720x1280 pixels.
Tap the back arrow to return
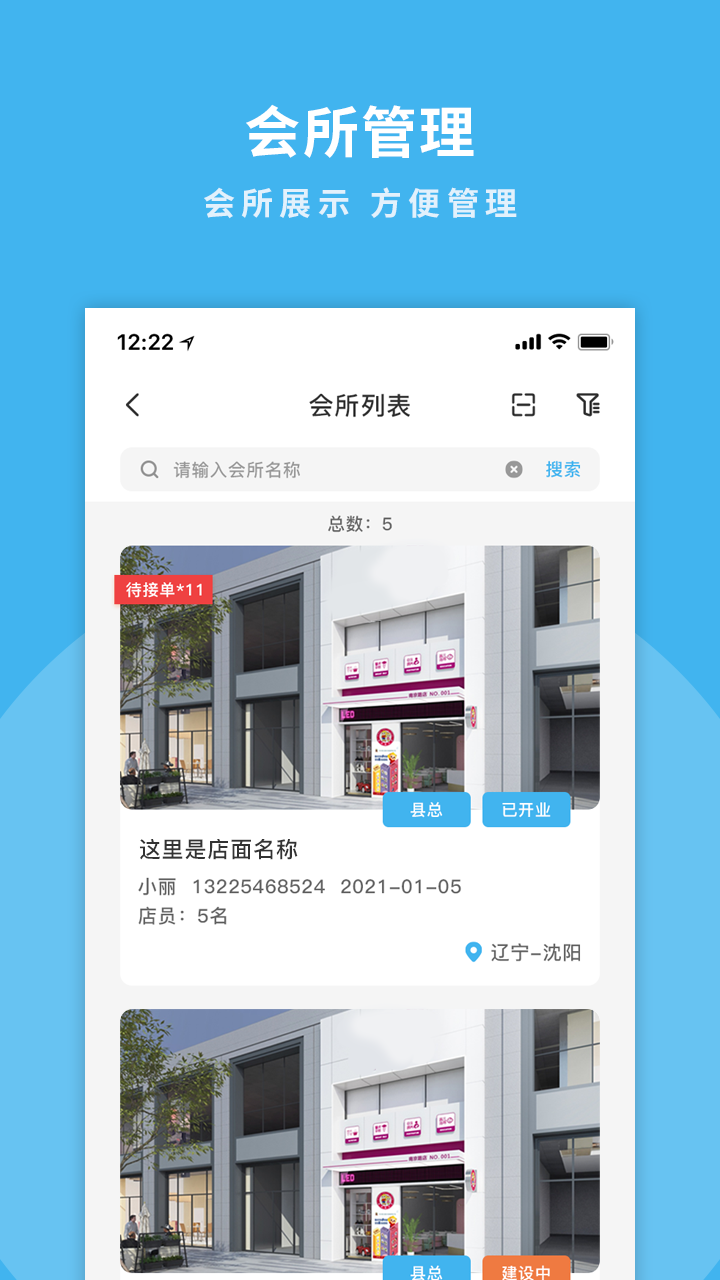click(x=131, y=405)
